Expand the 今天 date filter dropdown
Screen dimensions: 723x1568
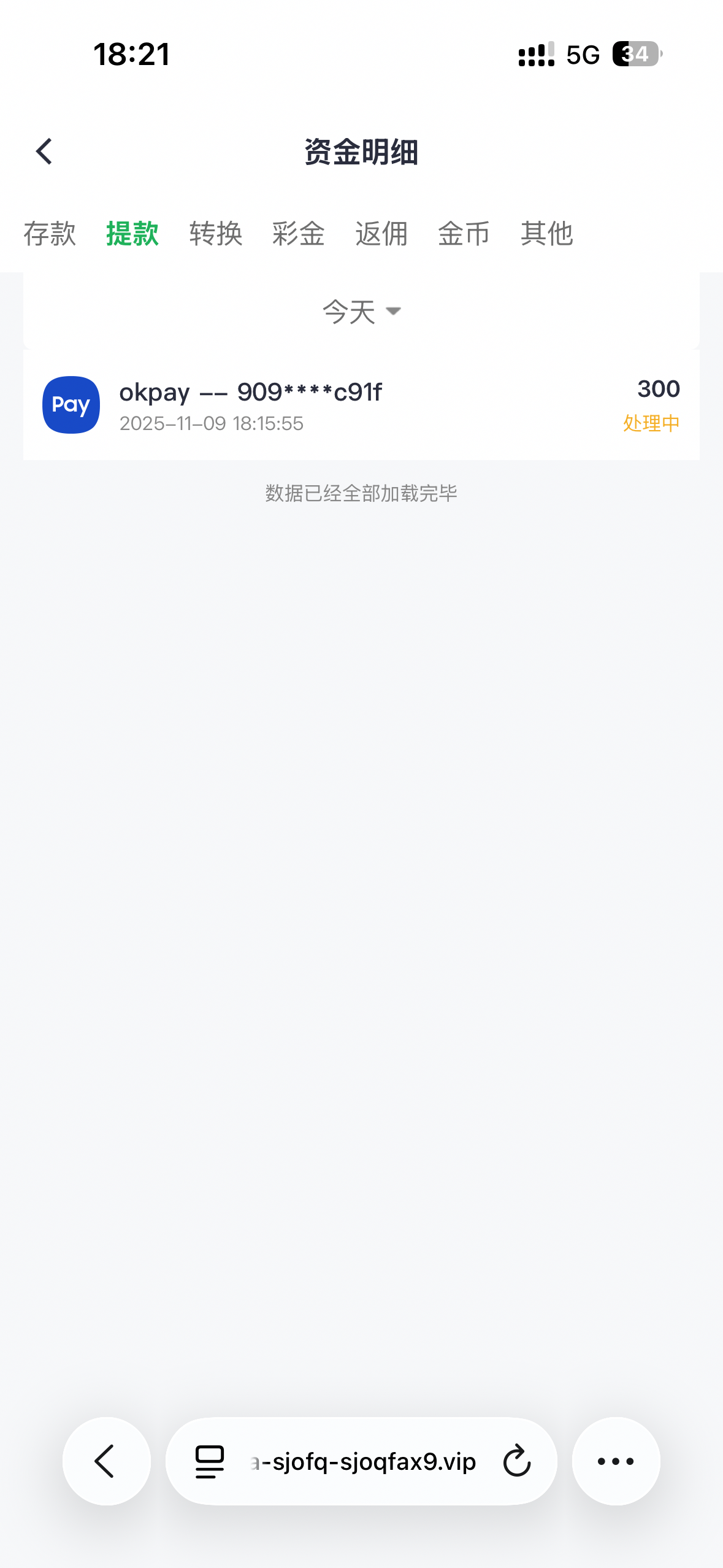tap(361, 312)
